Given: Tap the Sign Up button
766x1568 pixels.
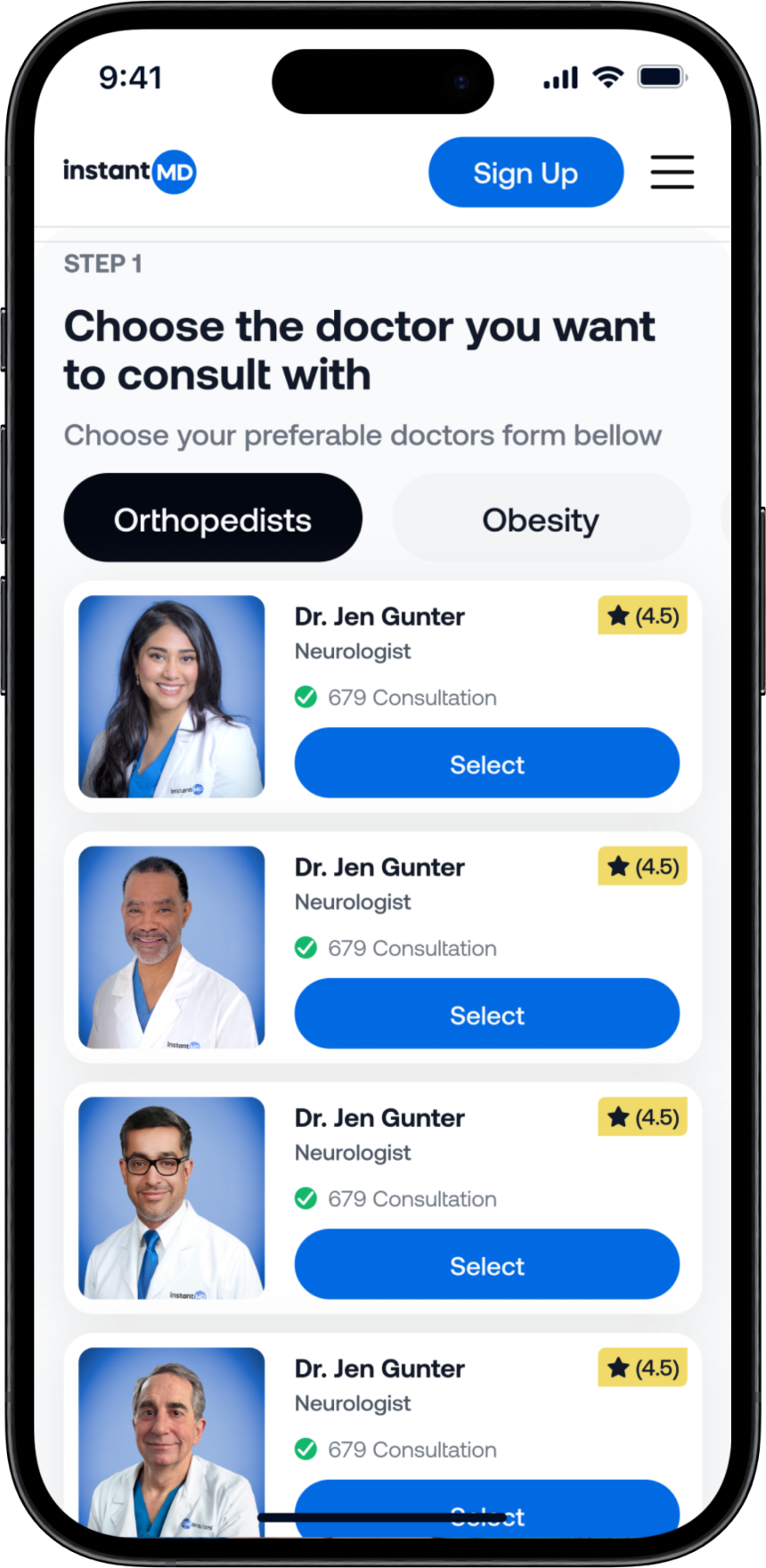Looking at the screenshot, I should [526, 172].
